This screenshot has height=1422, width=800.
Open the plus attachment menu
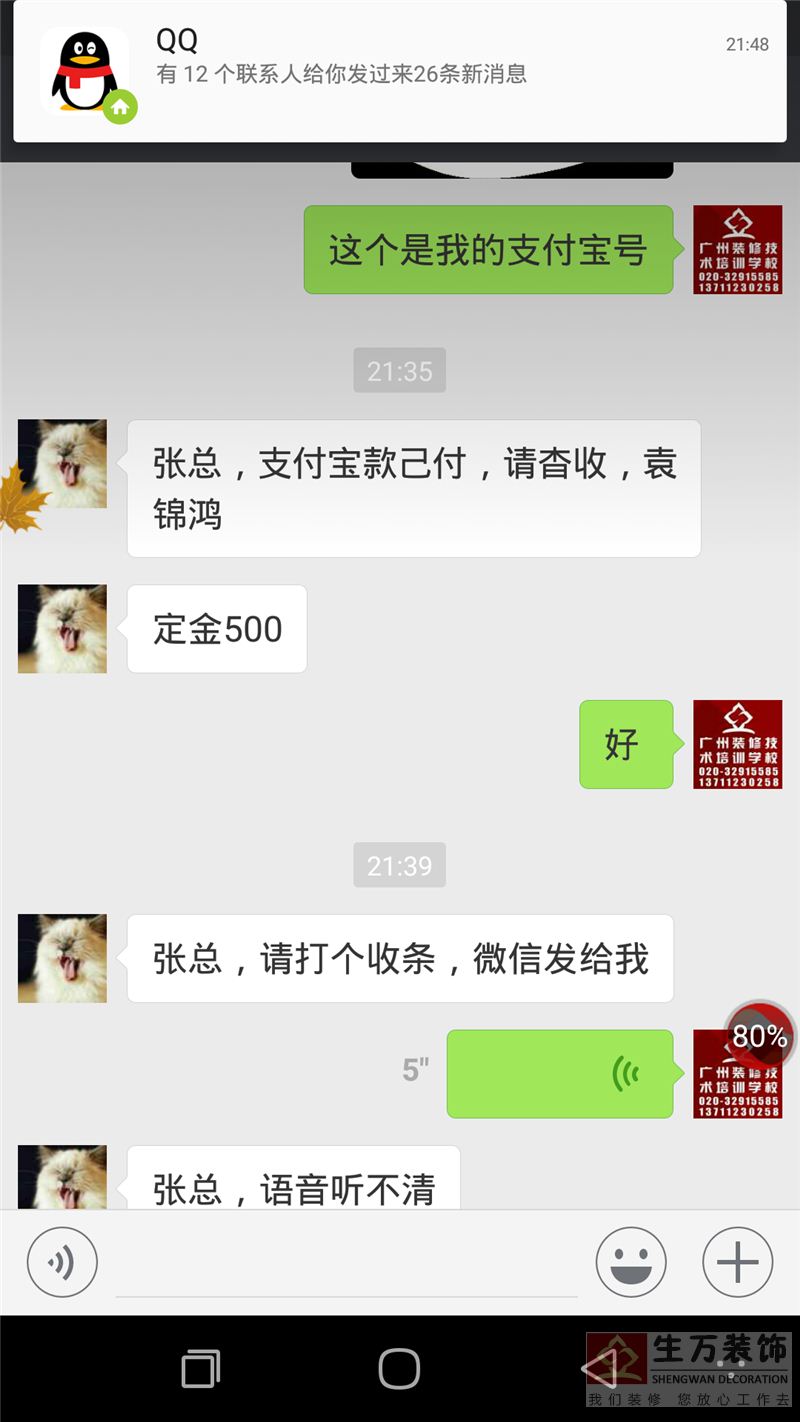(x=738, y=1262)
